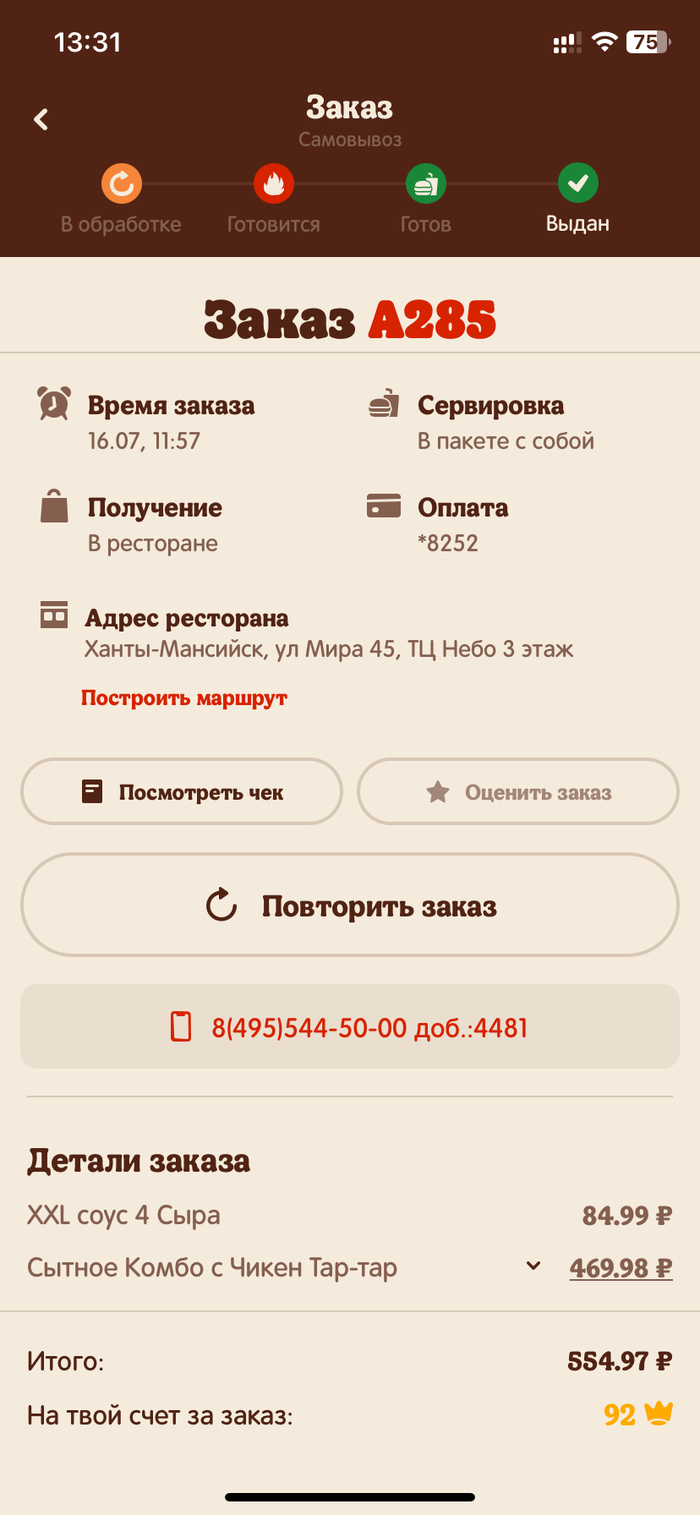
Task: Repeat the order with Повторить заказ
Action: pyautogui.click(x=350, y=906)
